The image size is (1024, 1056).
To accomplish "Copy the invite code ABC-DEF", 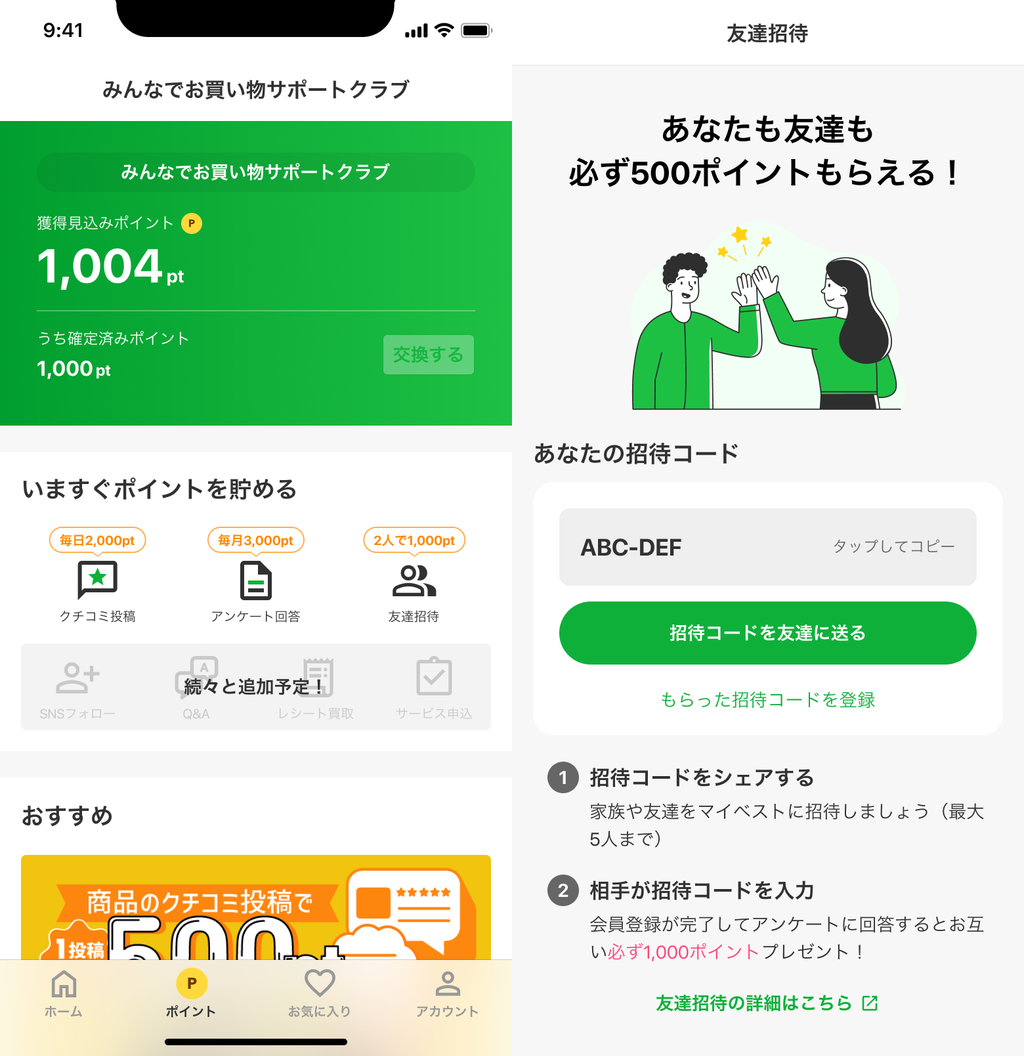I will [767, 547].
